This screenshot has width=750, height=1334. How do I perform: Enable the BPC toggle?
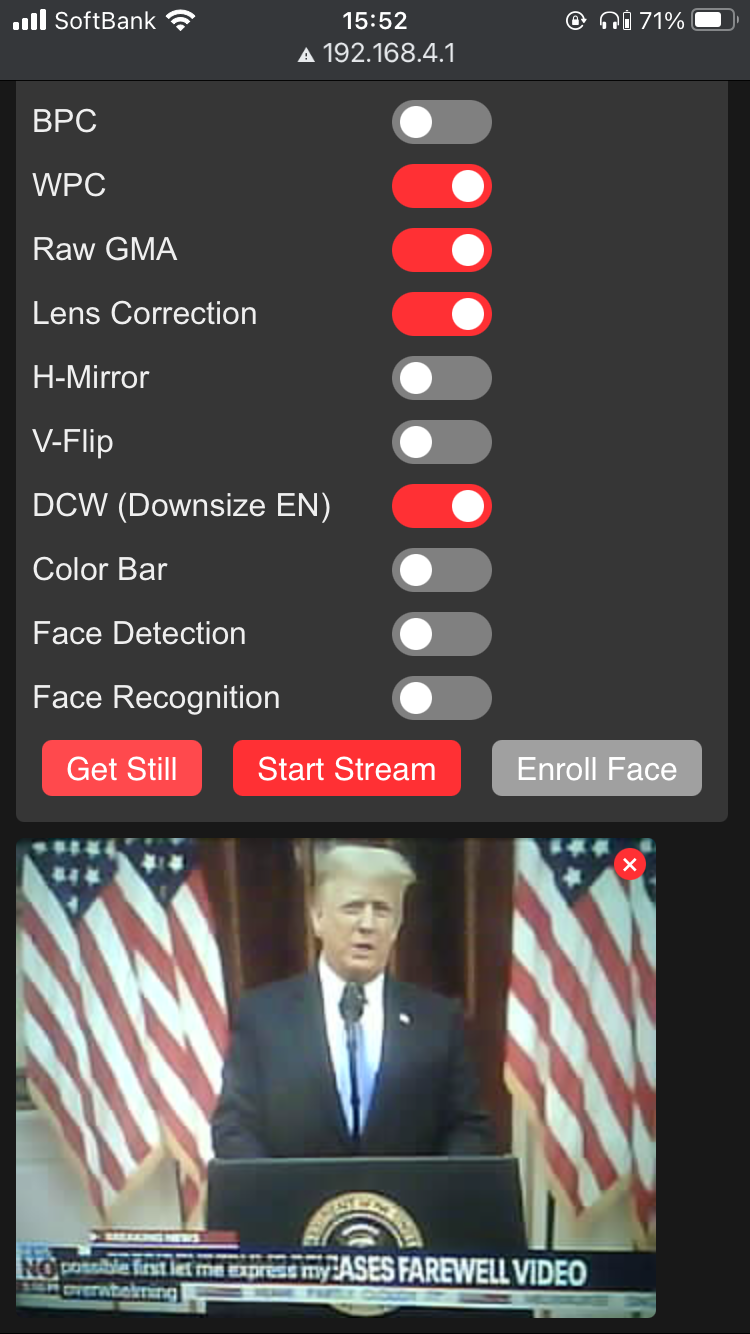pyautogui.click(x=441, y=122)
